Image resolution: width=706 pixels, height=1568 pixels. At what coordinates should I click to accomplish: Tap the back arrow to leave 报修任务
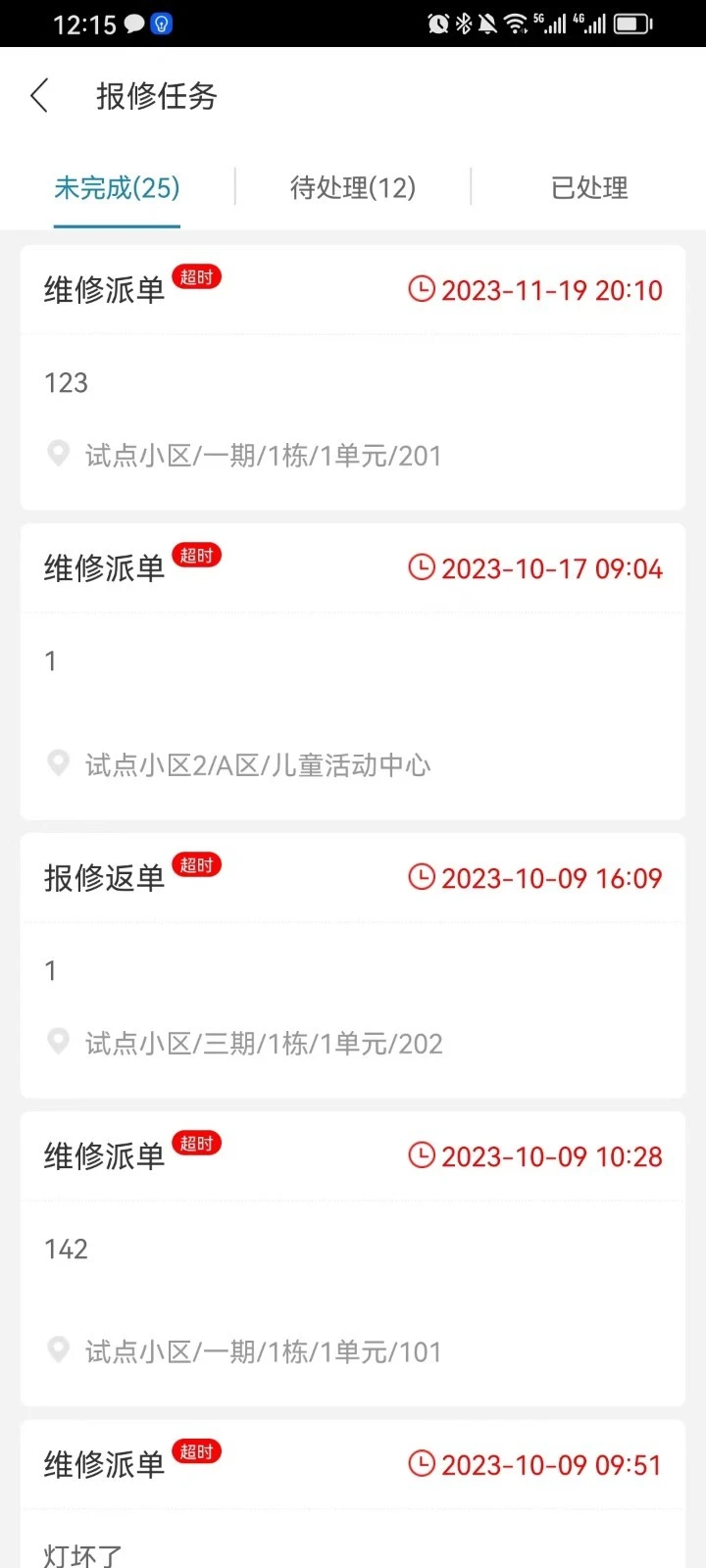coord(39,95)
